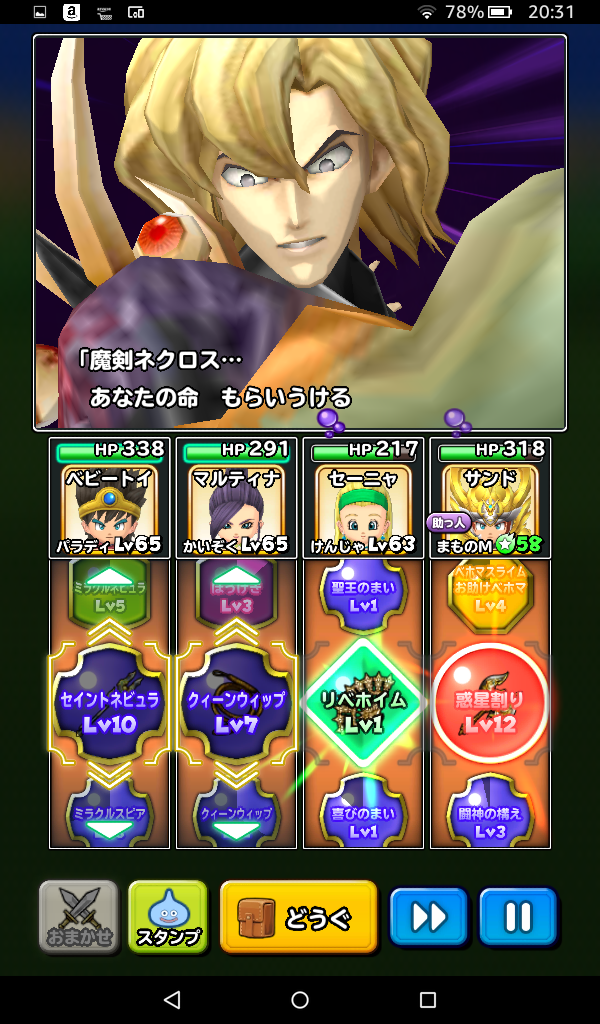The width and height of the screenshot is (600, 1024).
Task: Select center クイーンウィップ Lv7 skill
Action: [236, 708]
